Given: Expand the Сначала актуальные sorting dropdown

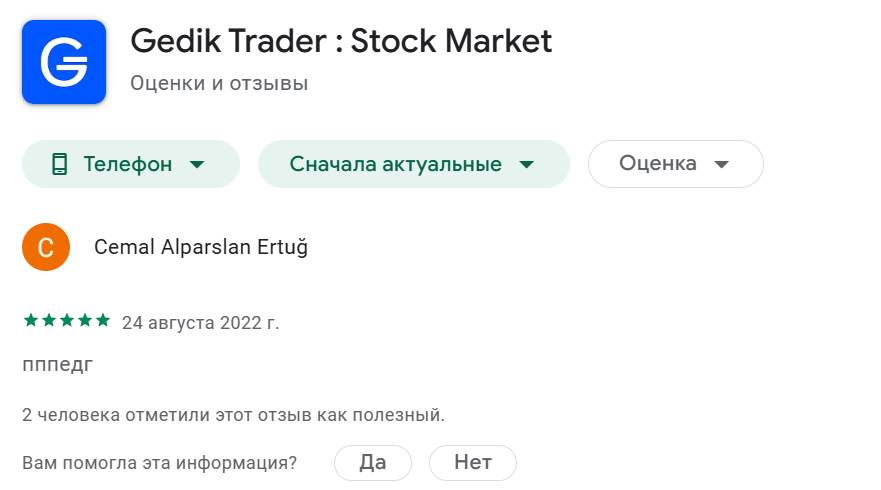Looking at the screenshot, I should click(413, 164).
